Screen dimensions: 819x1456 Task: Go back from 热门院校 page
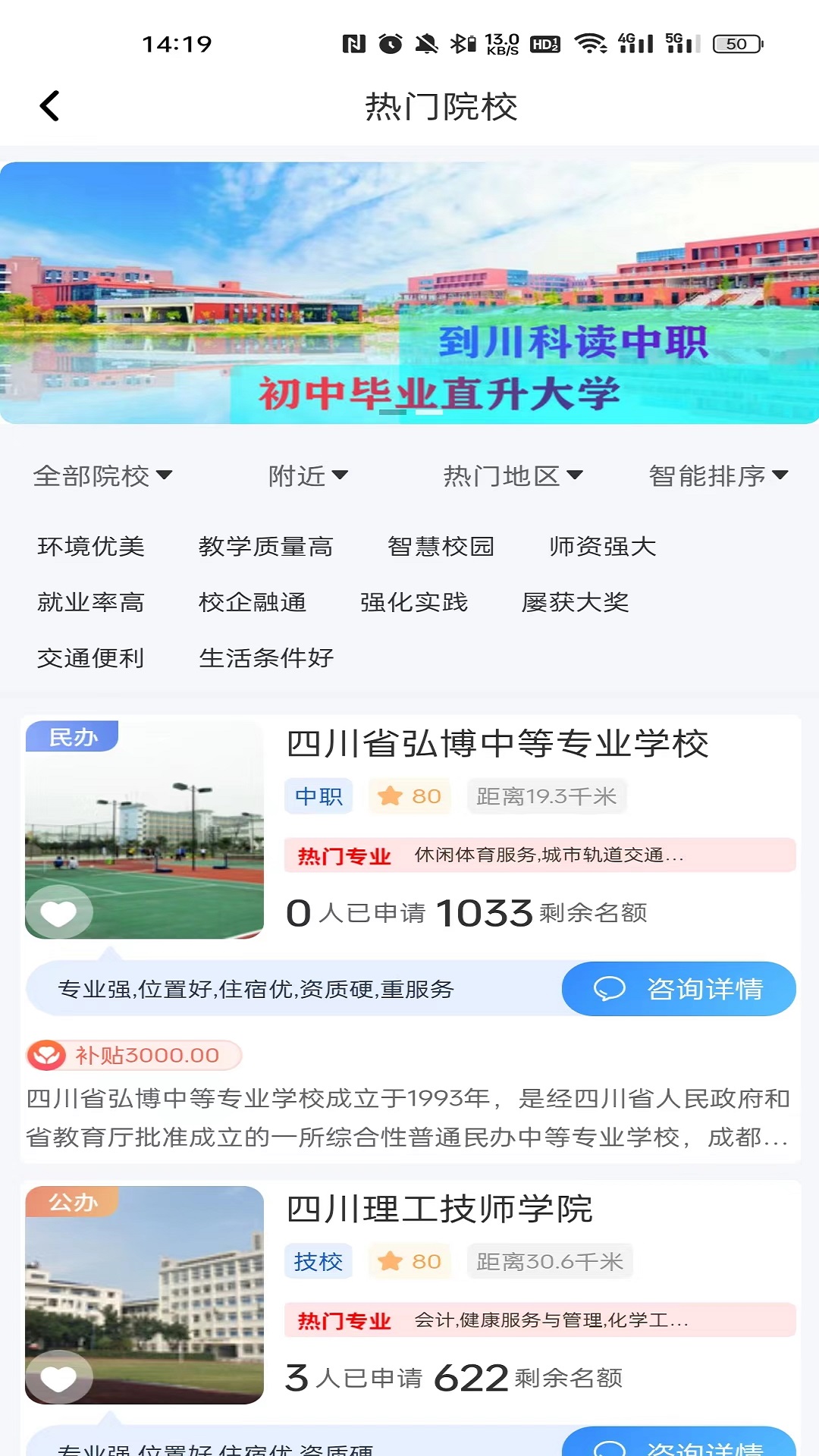click(x=50, y=106)
